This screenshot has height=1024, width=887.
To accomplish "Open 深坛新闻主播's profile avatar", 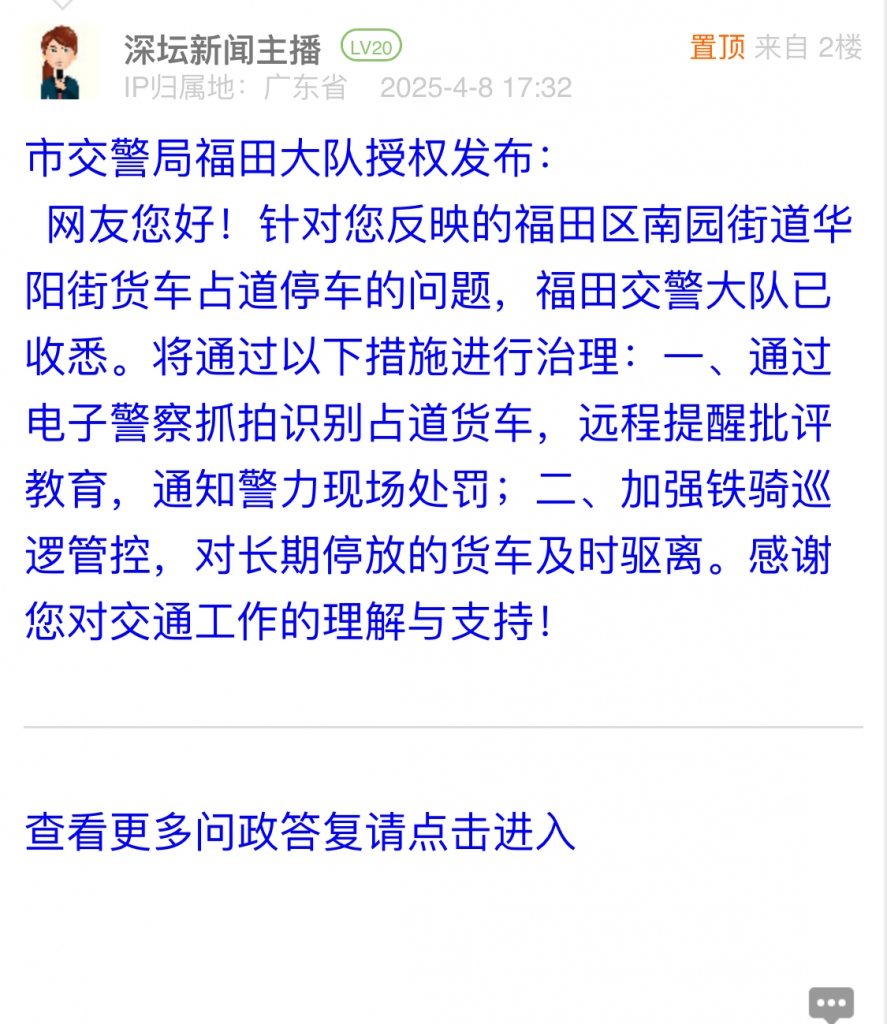I will (x=62, y=63).
